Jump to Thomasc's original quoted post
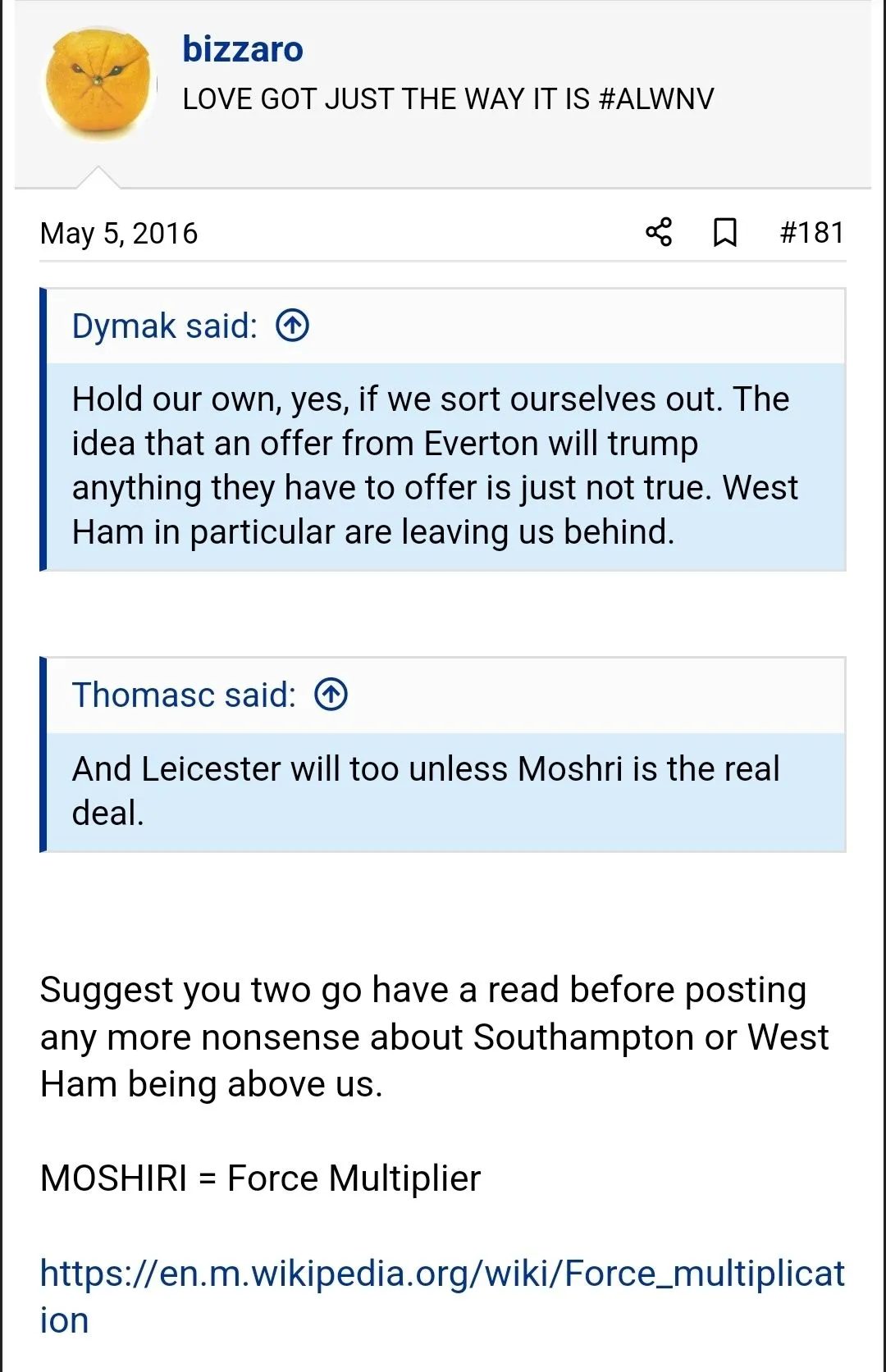Image resolution: width=886 pixels, height=1372 pixels. [x=331, y=695]
